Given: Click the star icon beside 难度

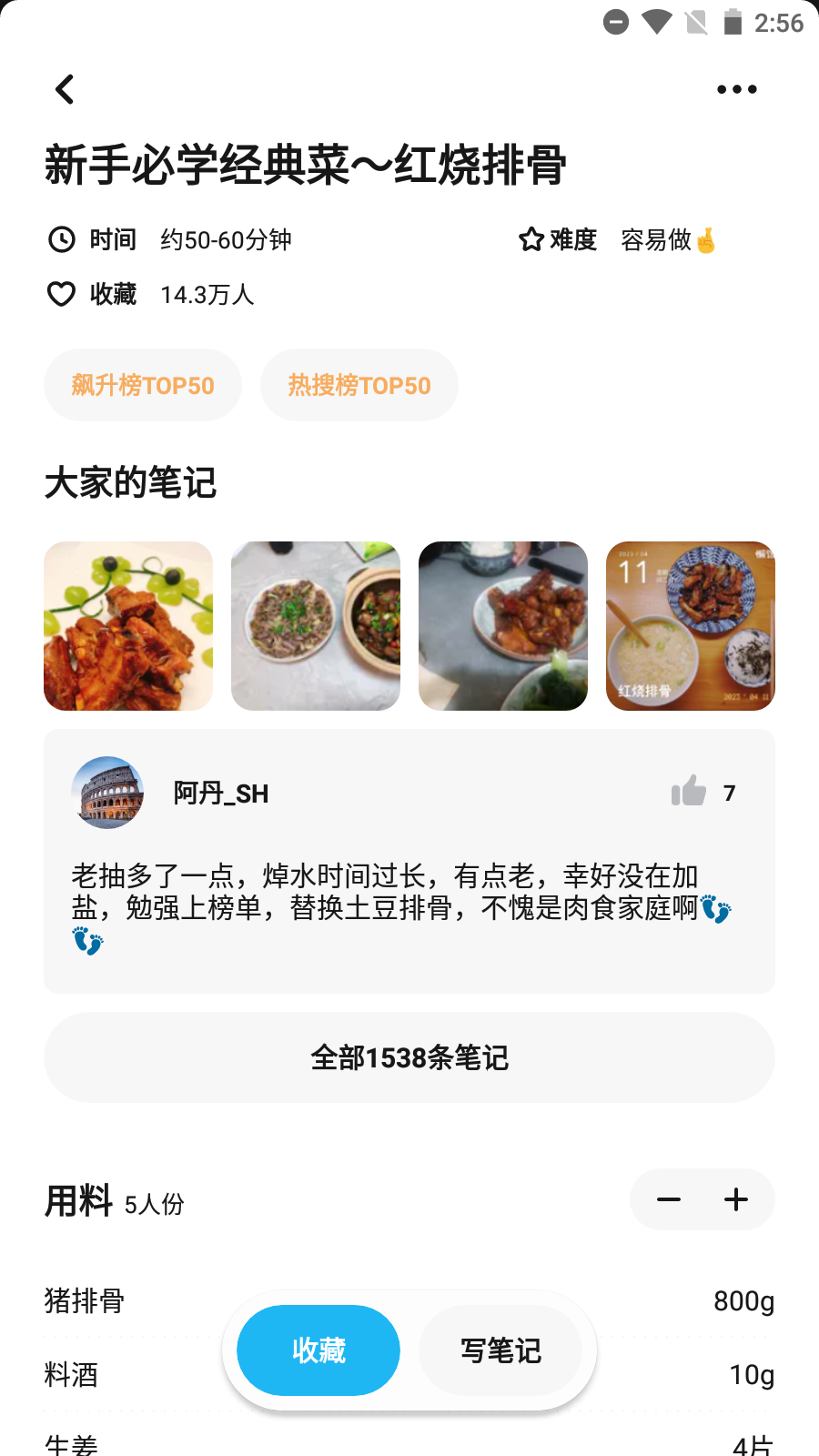Looking at the screenshot, I should click(x=531, y=239).
